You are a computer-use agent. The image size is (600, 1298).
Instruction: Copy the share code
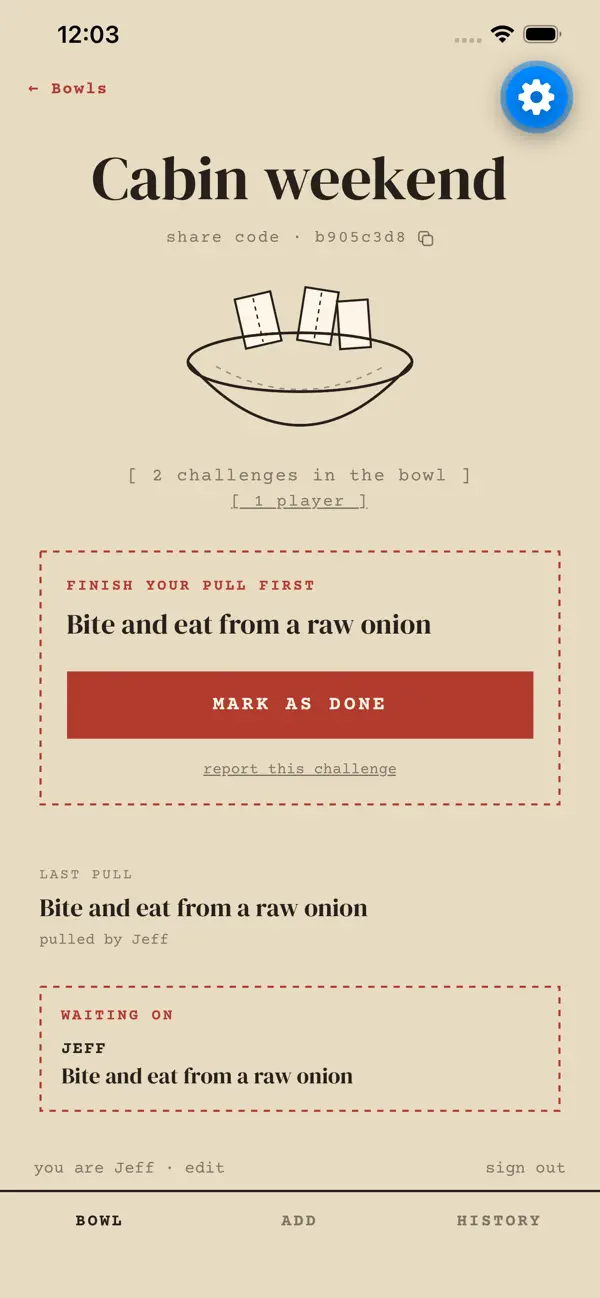click(426, 238)
